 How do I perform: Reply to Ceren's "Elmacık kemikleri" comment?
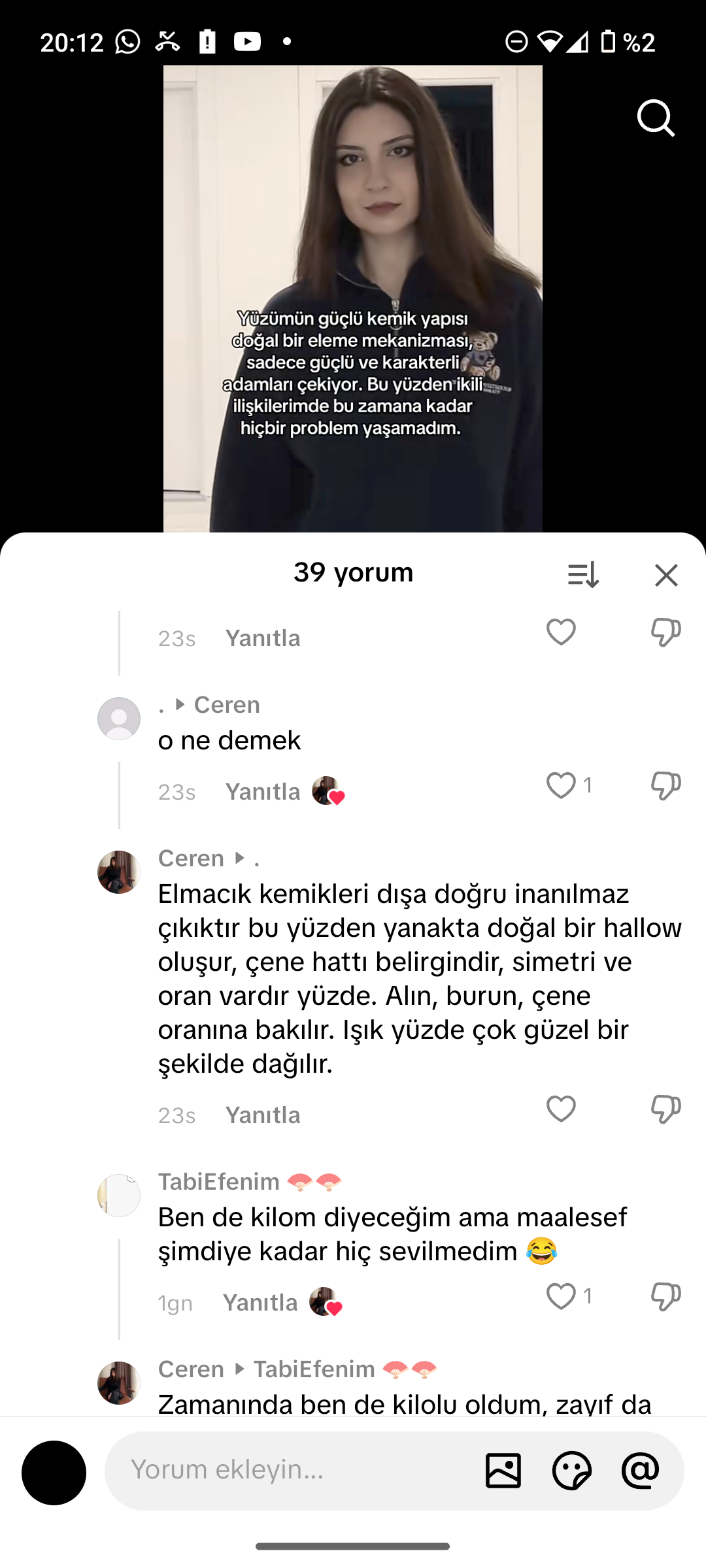263,1115
